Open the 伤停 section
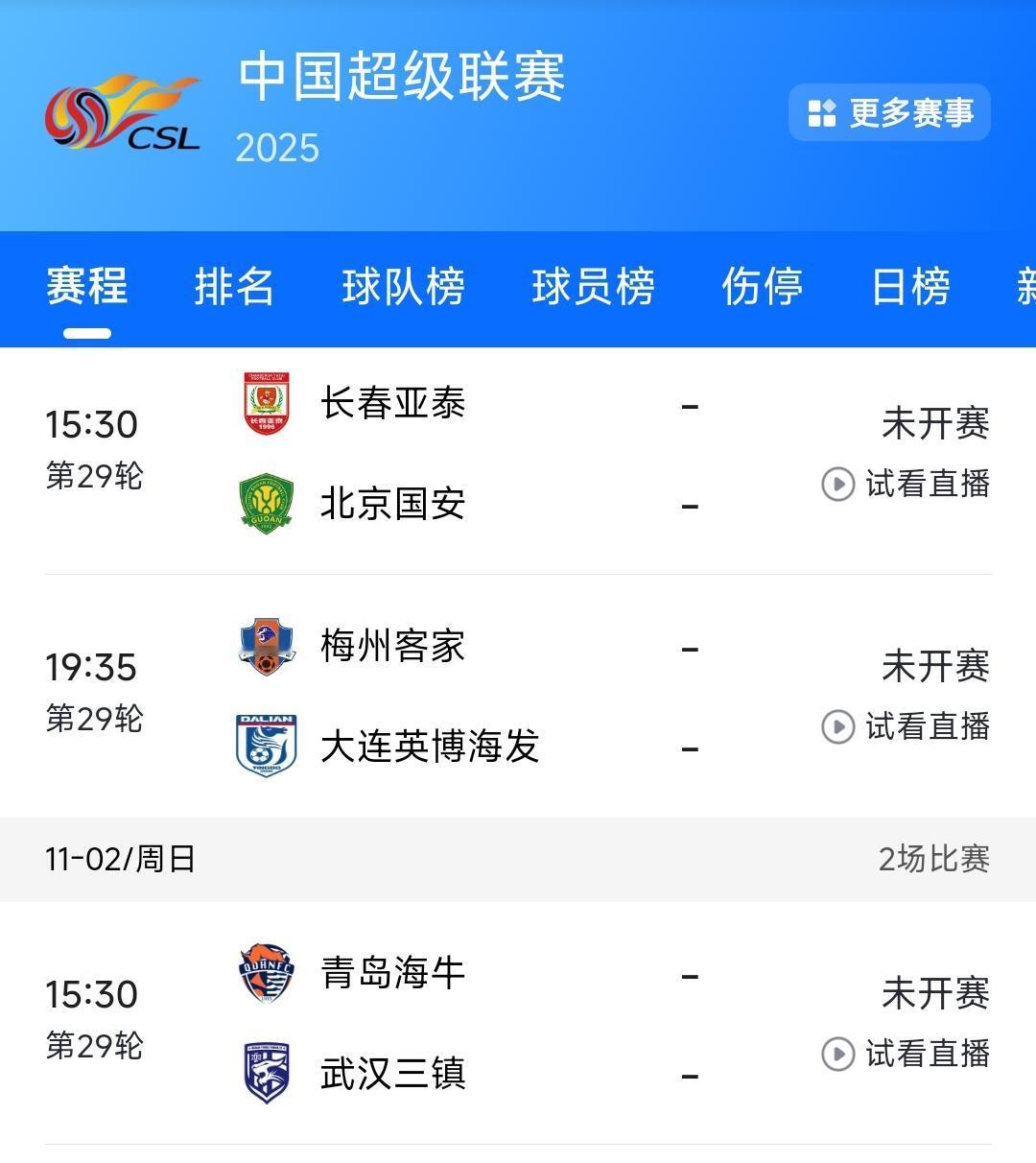1036x1163 pixels. pos(763,287)
